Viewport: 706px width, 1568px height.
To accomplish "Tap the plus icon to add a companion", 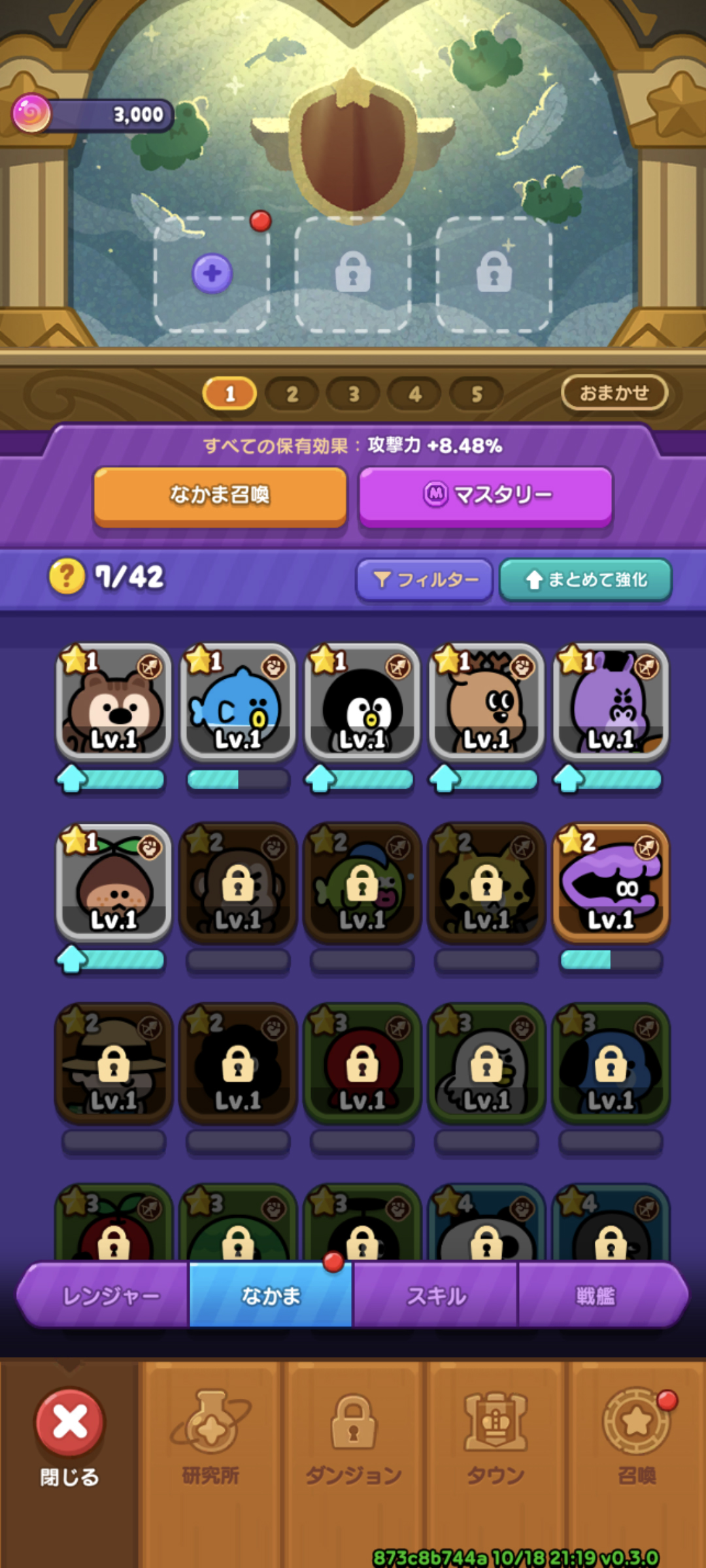I will point(212,273).
